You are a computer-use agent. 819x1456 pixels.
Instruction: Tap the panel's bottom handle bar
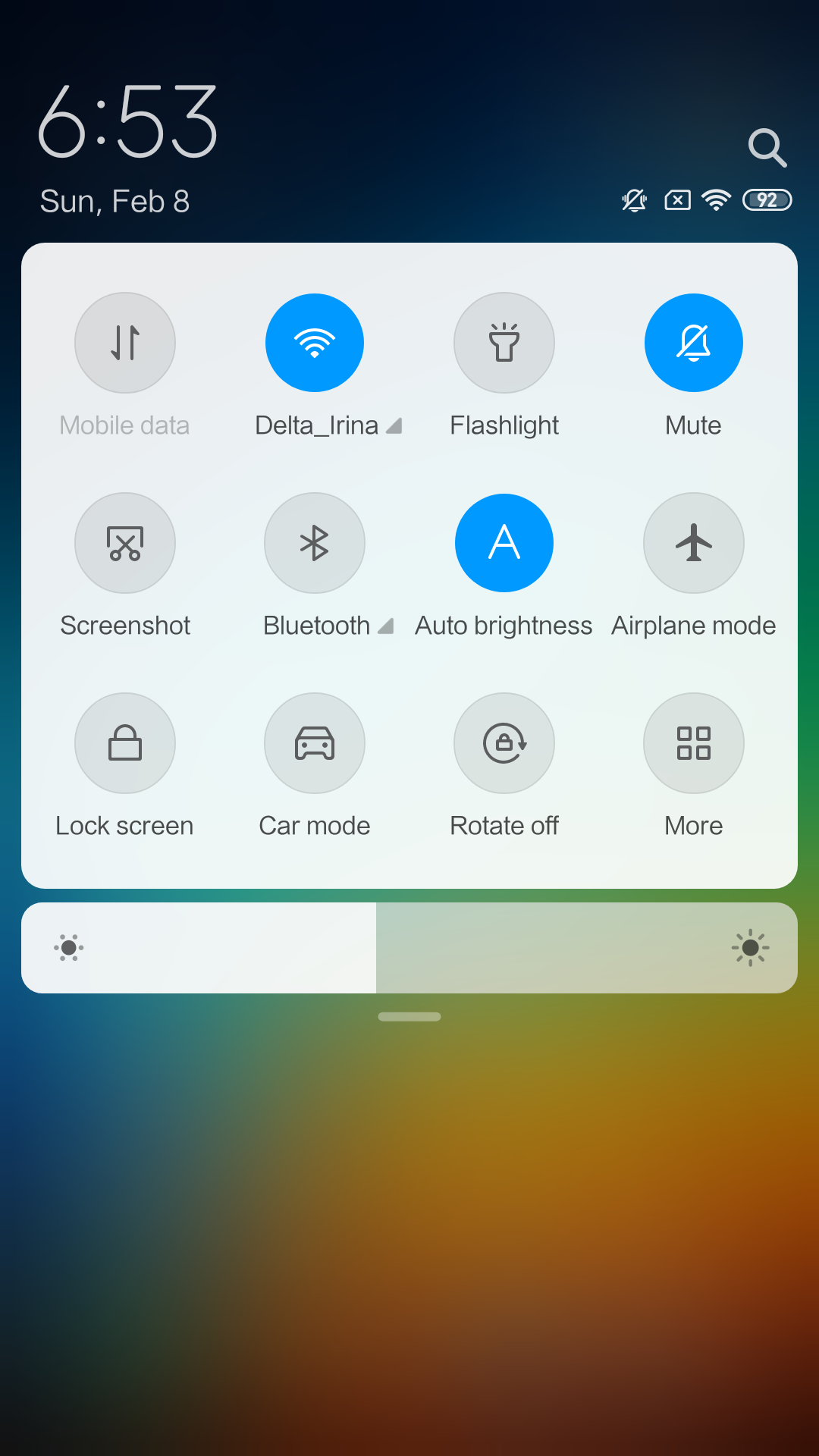point(409,1017)
